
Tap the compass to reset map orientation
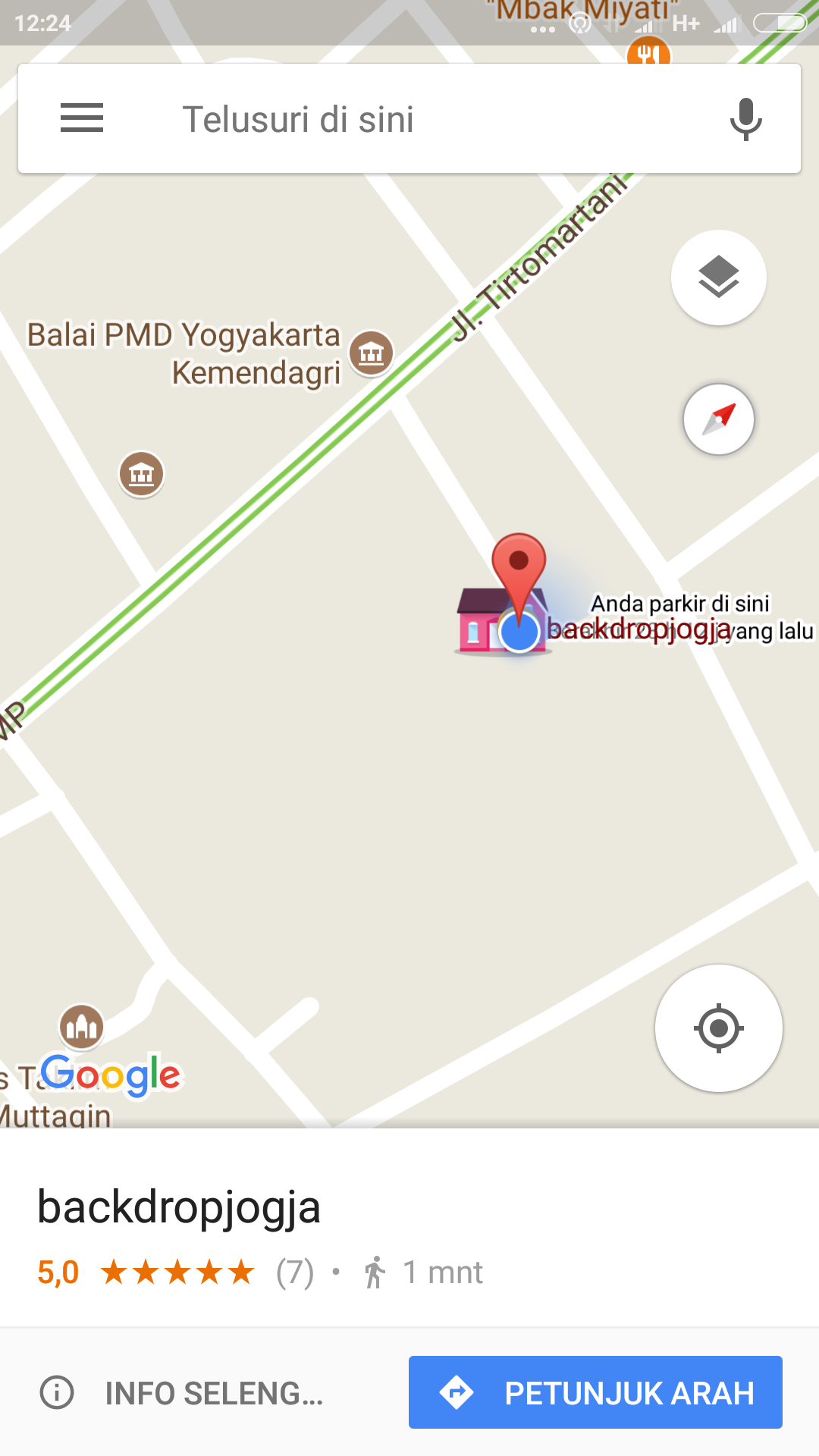pyautogui.click(x=718, y=419)
